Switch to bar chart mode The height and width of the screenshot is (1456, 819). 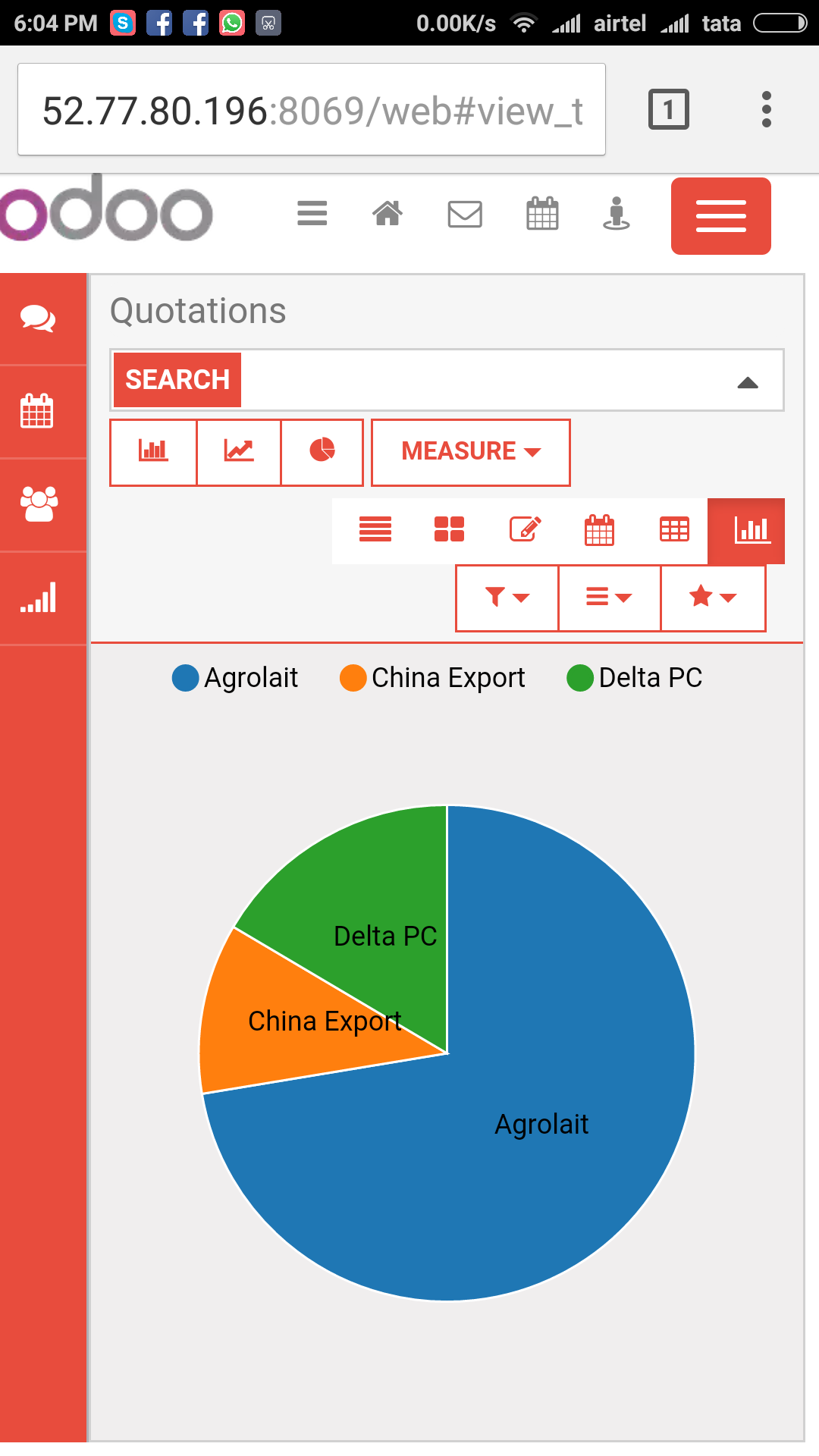pos(153,452)
